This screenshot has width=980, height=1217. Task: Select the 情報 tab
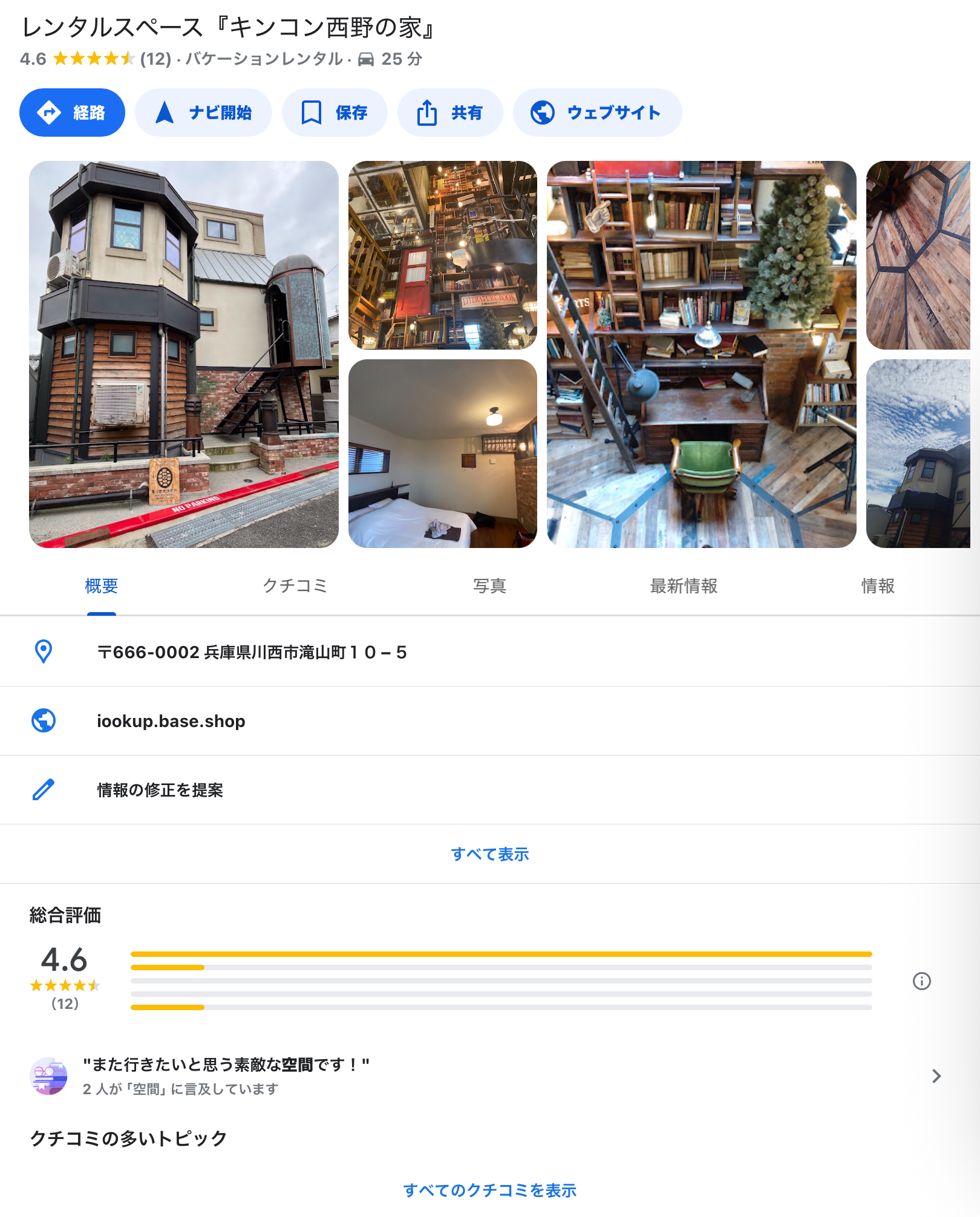coord(878,586)
